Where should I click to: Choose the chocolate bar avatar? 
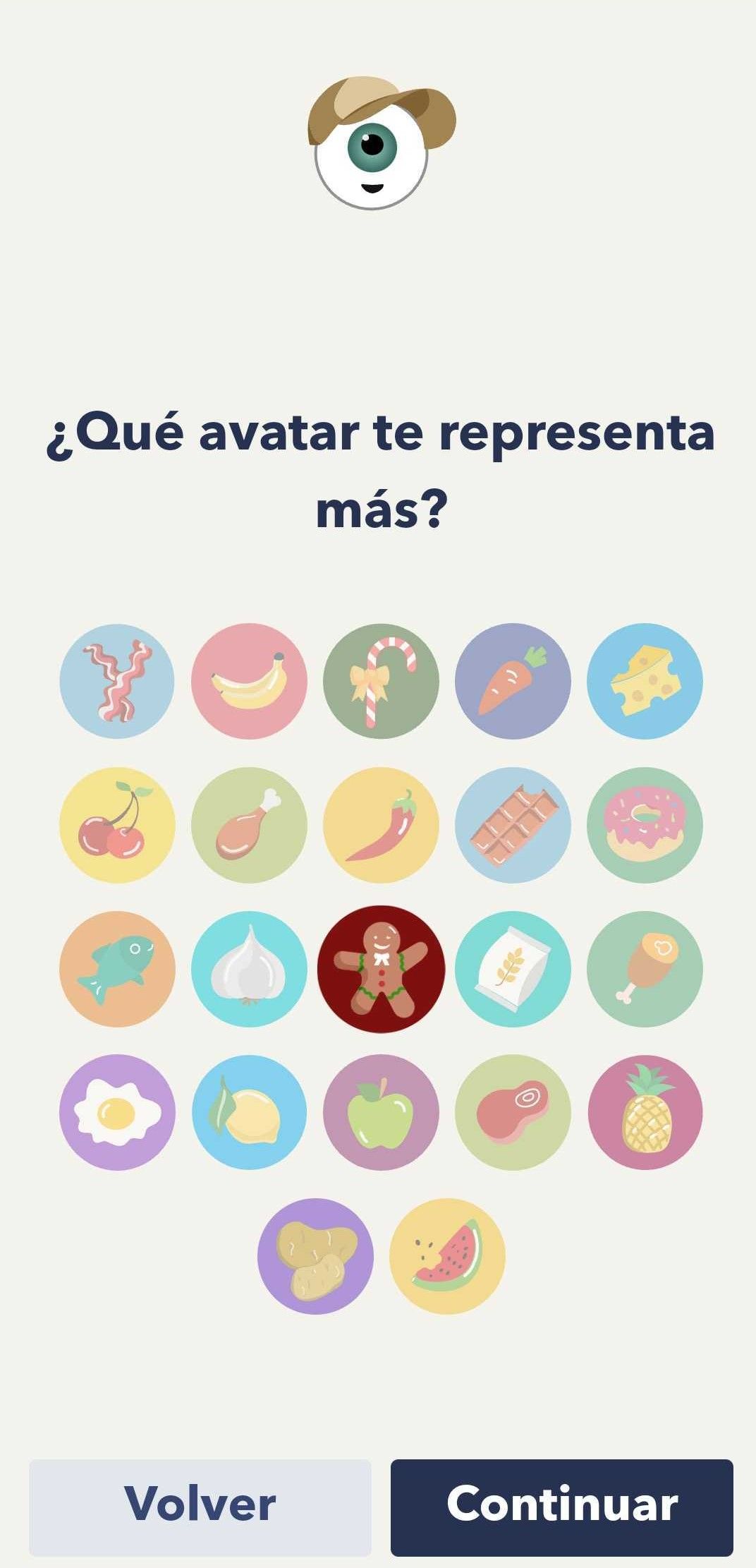pos(513,825)
